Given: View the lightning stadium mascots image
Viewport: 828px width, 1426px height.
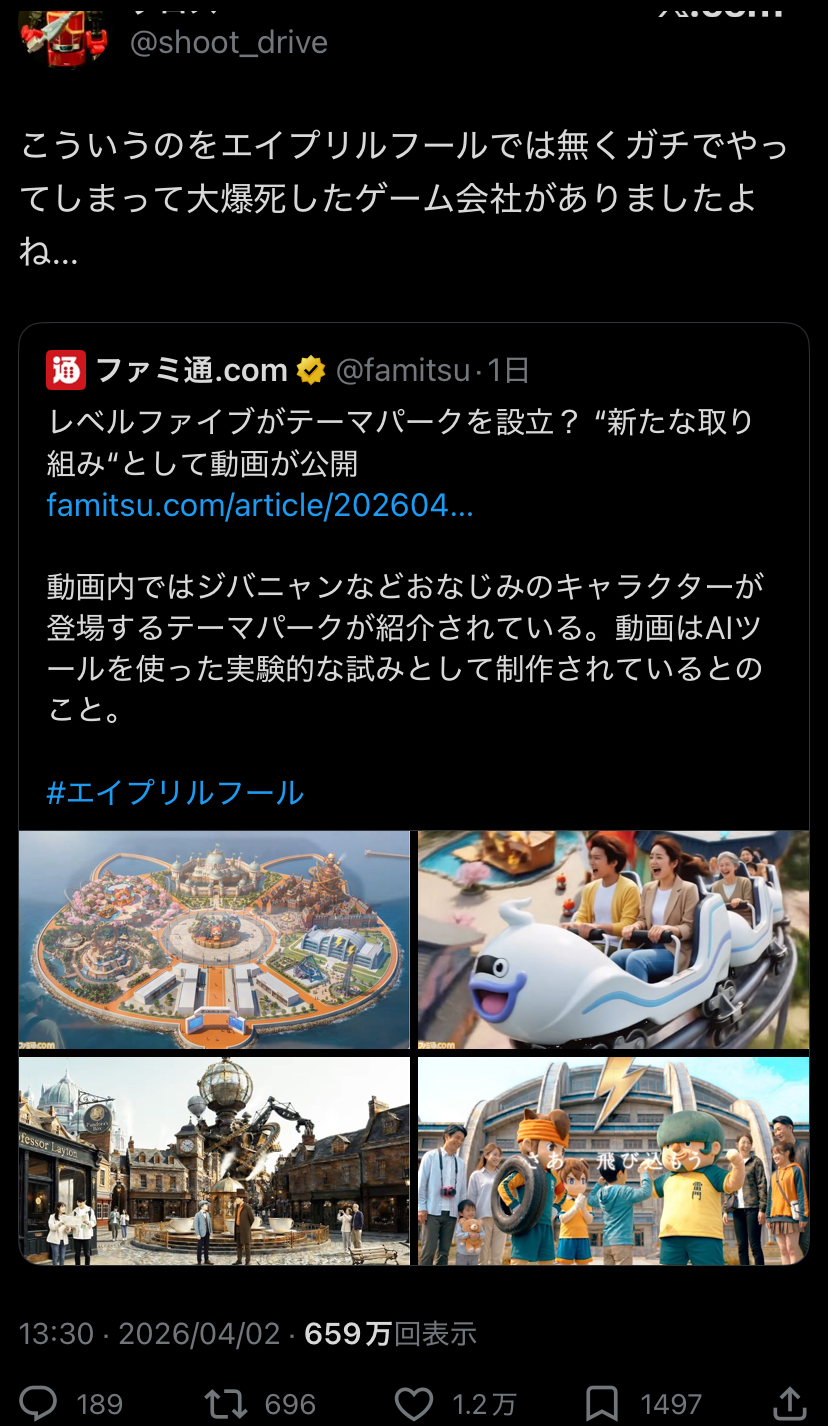Looking at the screenshot, I should point(613,1161).
